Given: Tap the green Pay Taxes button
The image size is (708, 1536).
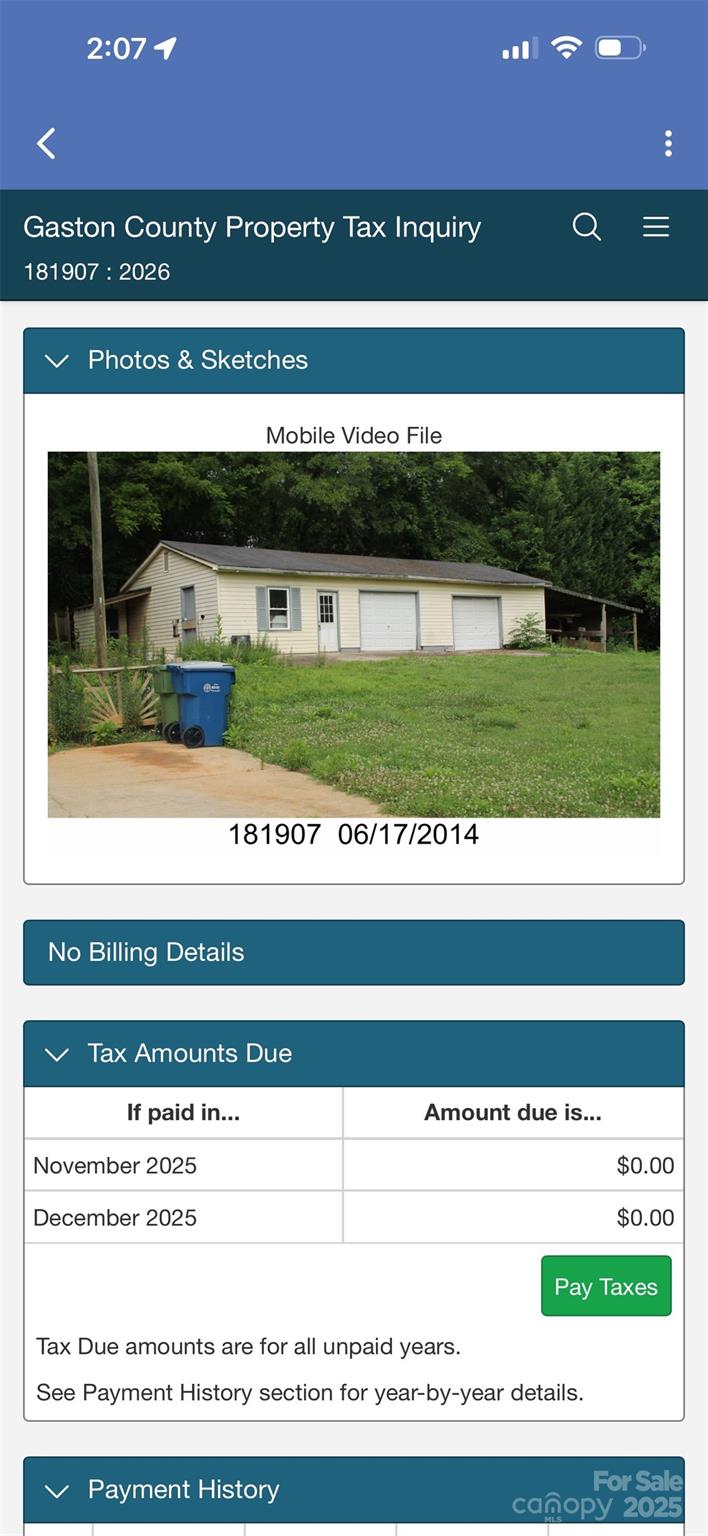Looking at the screenshot, I should [x=606, y=1286].
